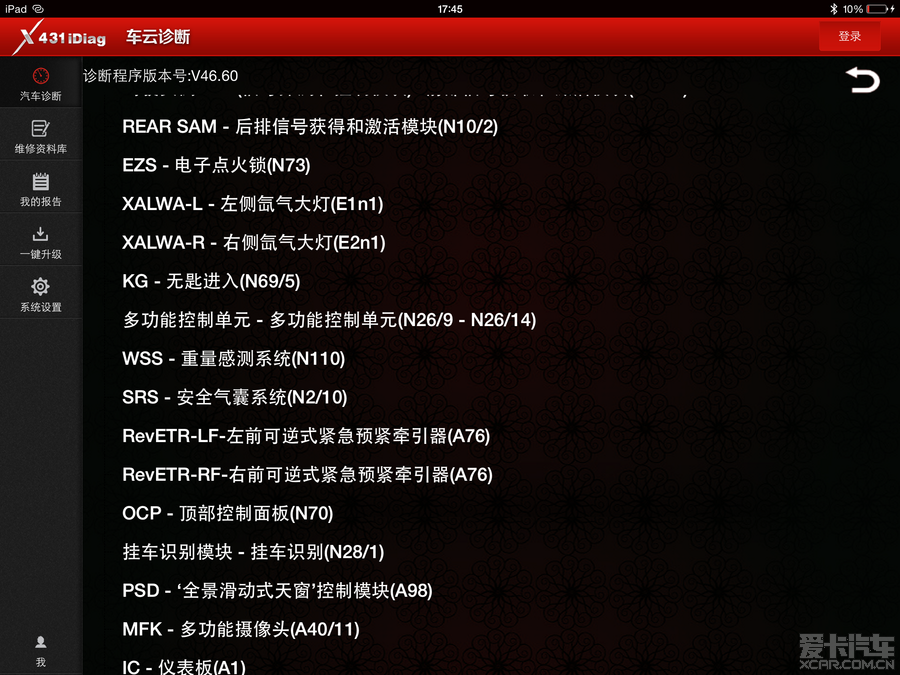Screen dimensions: 900x675
Task: Open the 我 profile tab
Action: (40, 650)
